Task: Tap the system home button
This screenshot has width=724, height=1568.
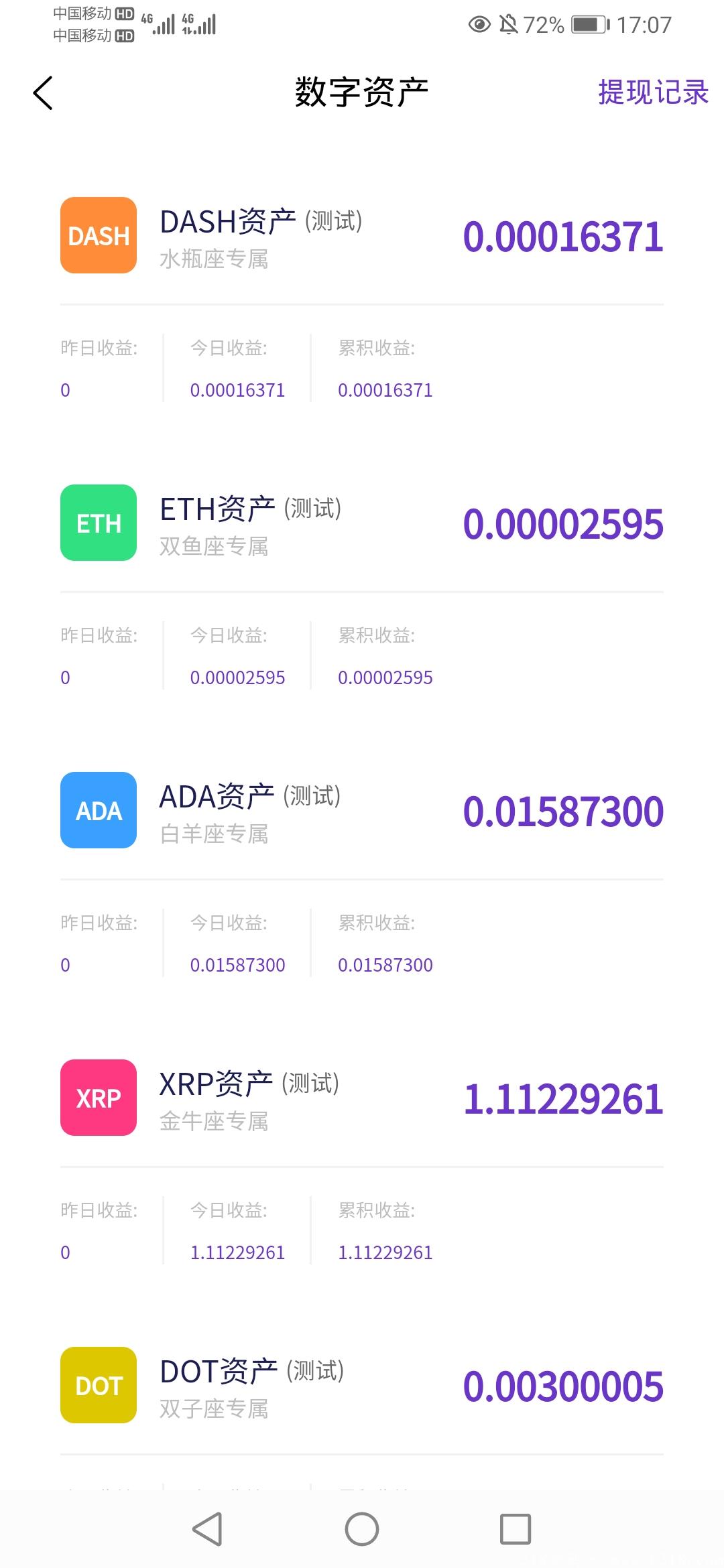Action: point(362,1529)
